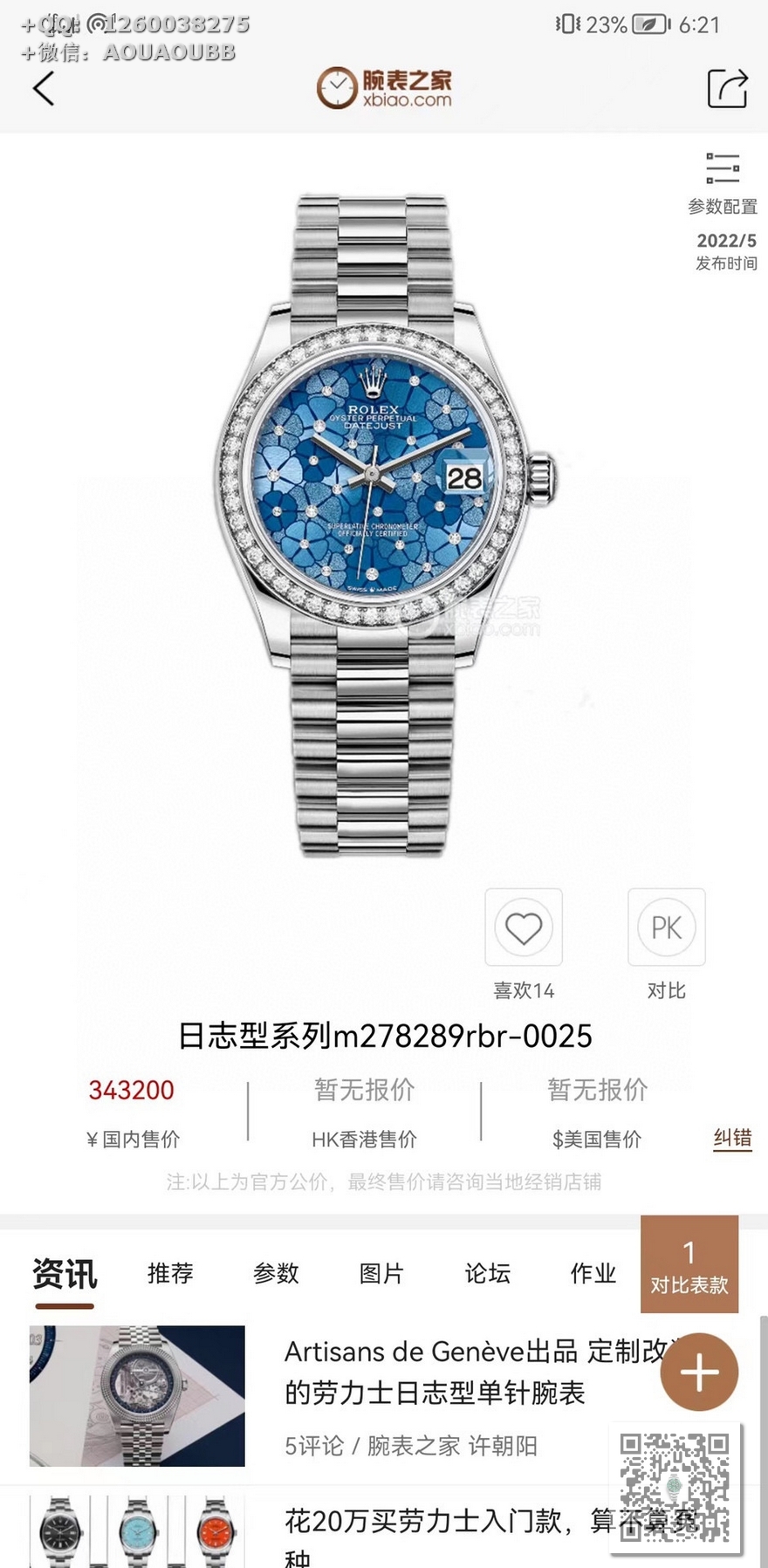Tap the floating plus button
This screenshot has width=768, height=1568.
click(699, 1373)
